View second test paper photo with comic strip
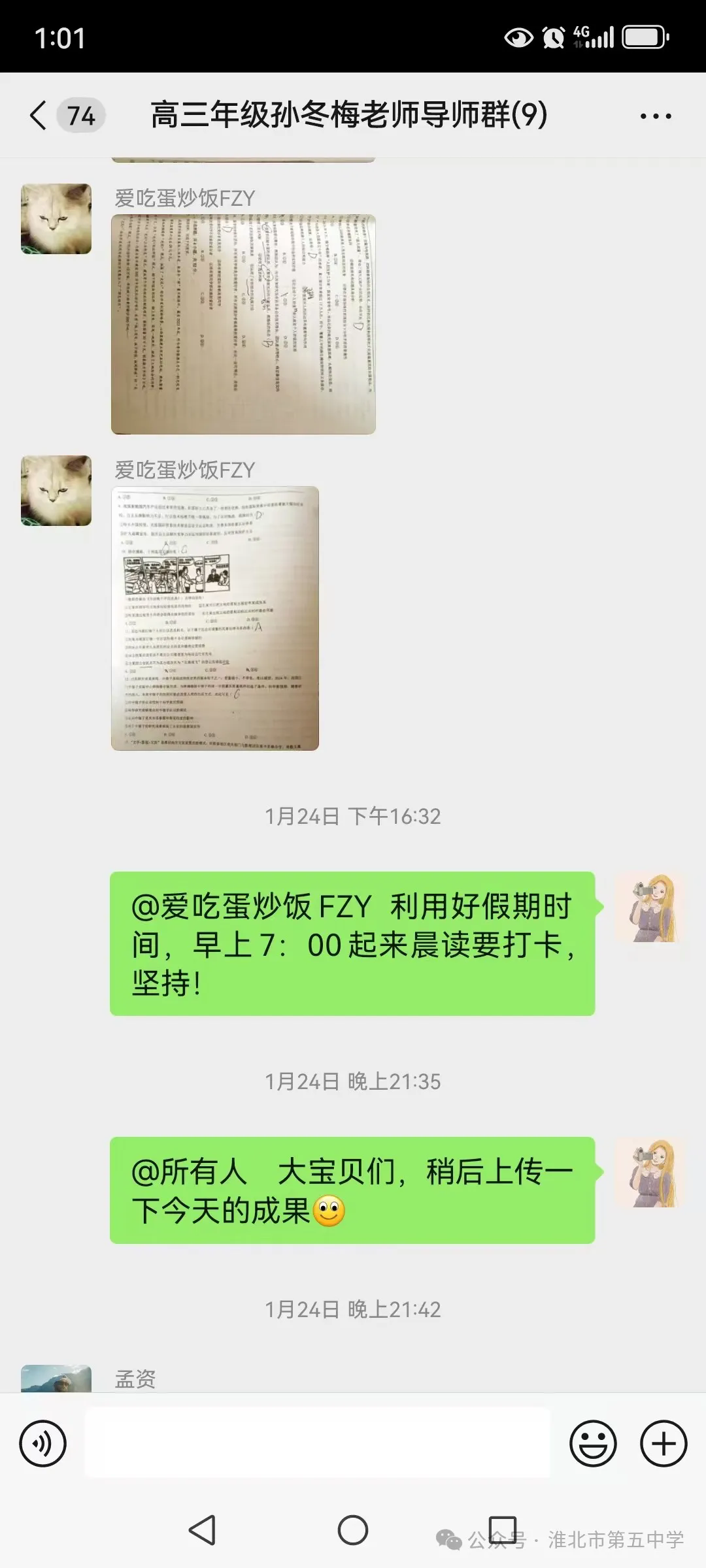The width and height of the screenshot is (706, 1568). click(x=215, y=618)
